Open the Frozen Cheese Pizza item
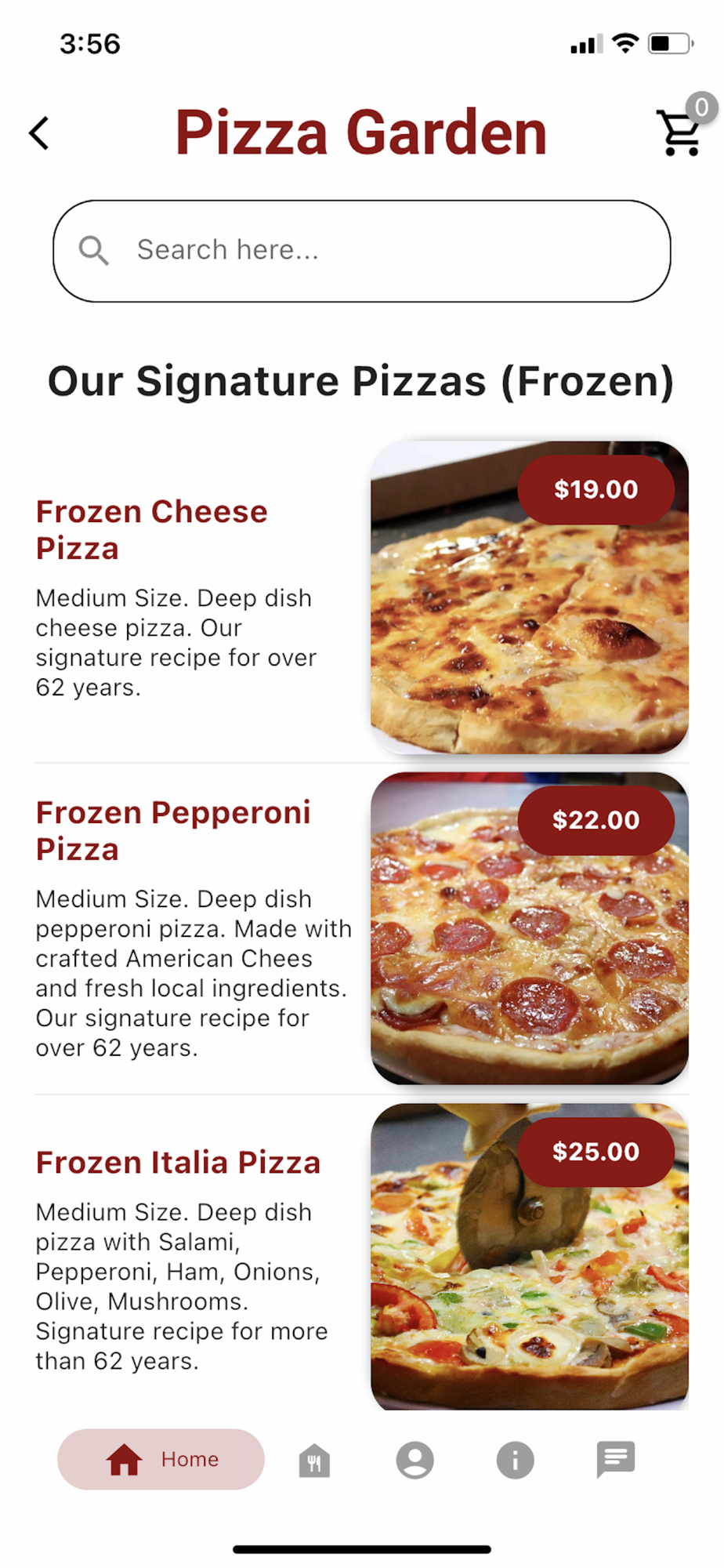Screen dimensions: 724x1568 (362, 598)
